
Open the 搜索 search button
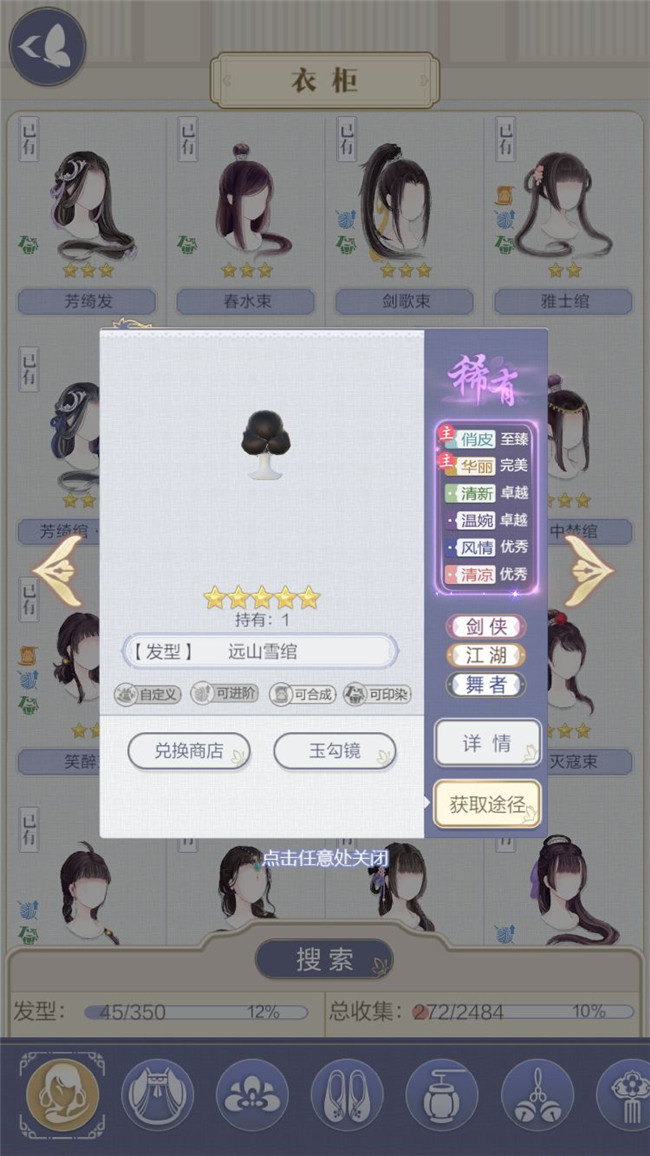tap(324, 960)
